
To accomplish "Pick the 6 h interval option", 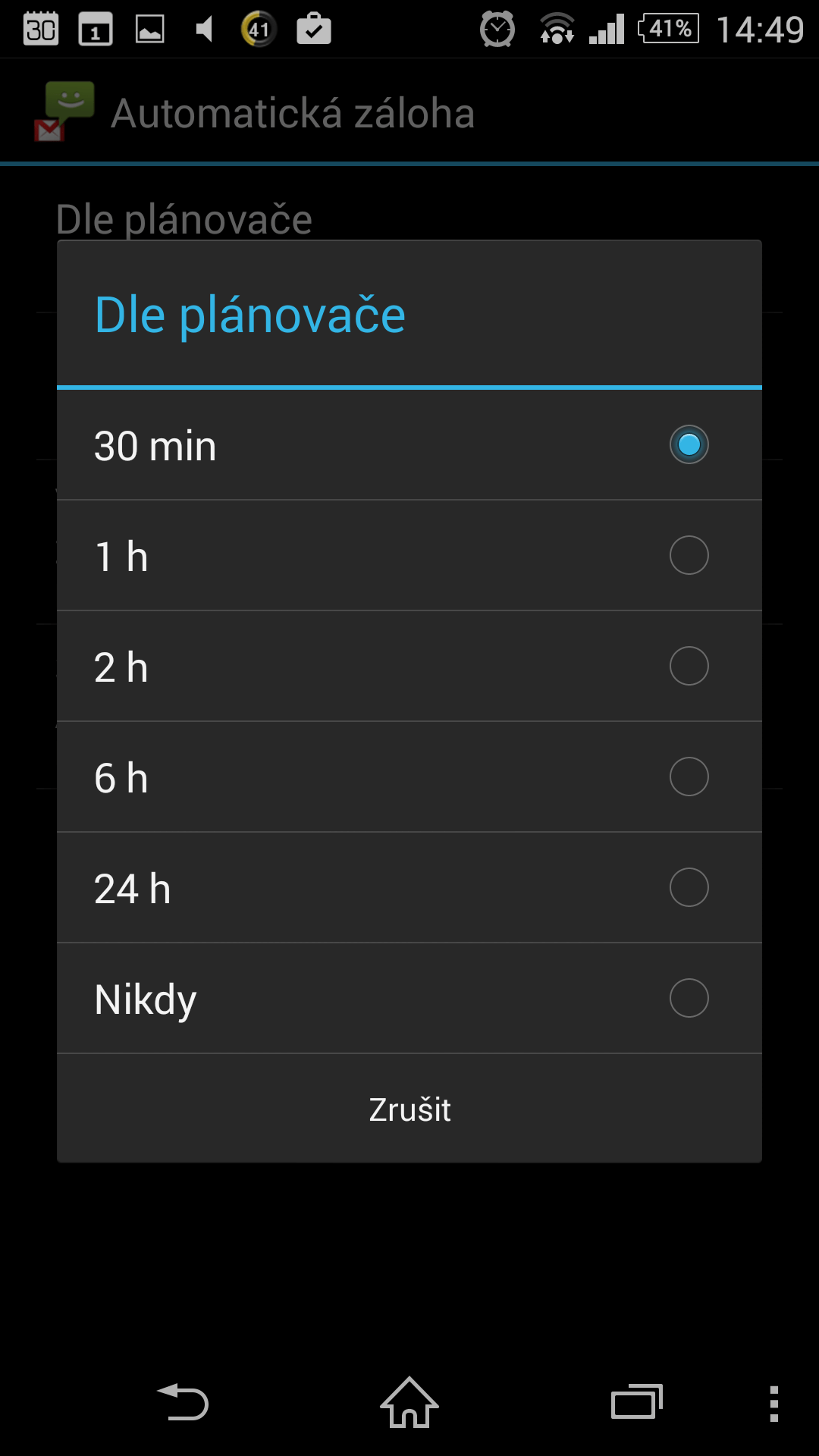I will click(x=409, y=777).
